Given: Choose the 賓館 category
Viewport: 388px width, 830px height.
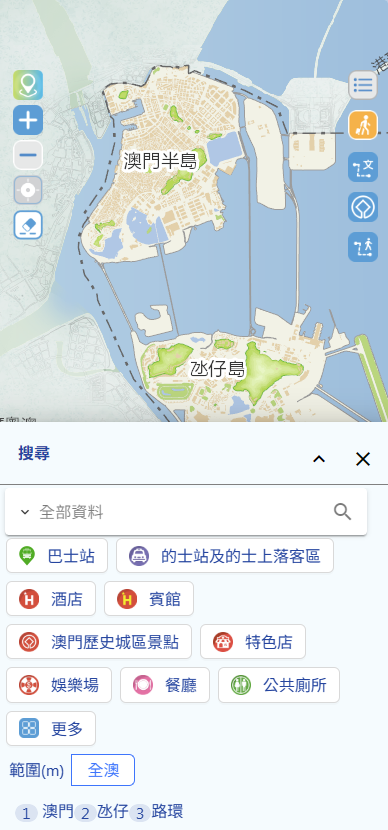Looking at the screenshot, I should [149, 599].
